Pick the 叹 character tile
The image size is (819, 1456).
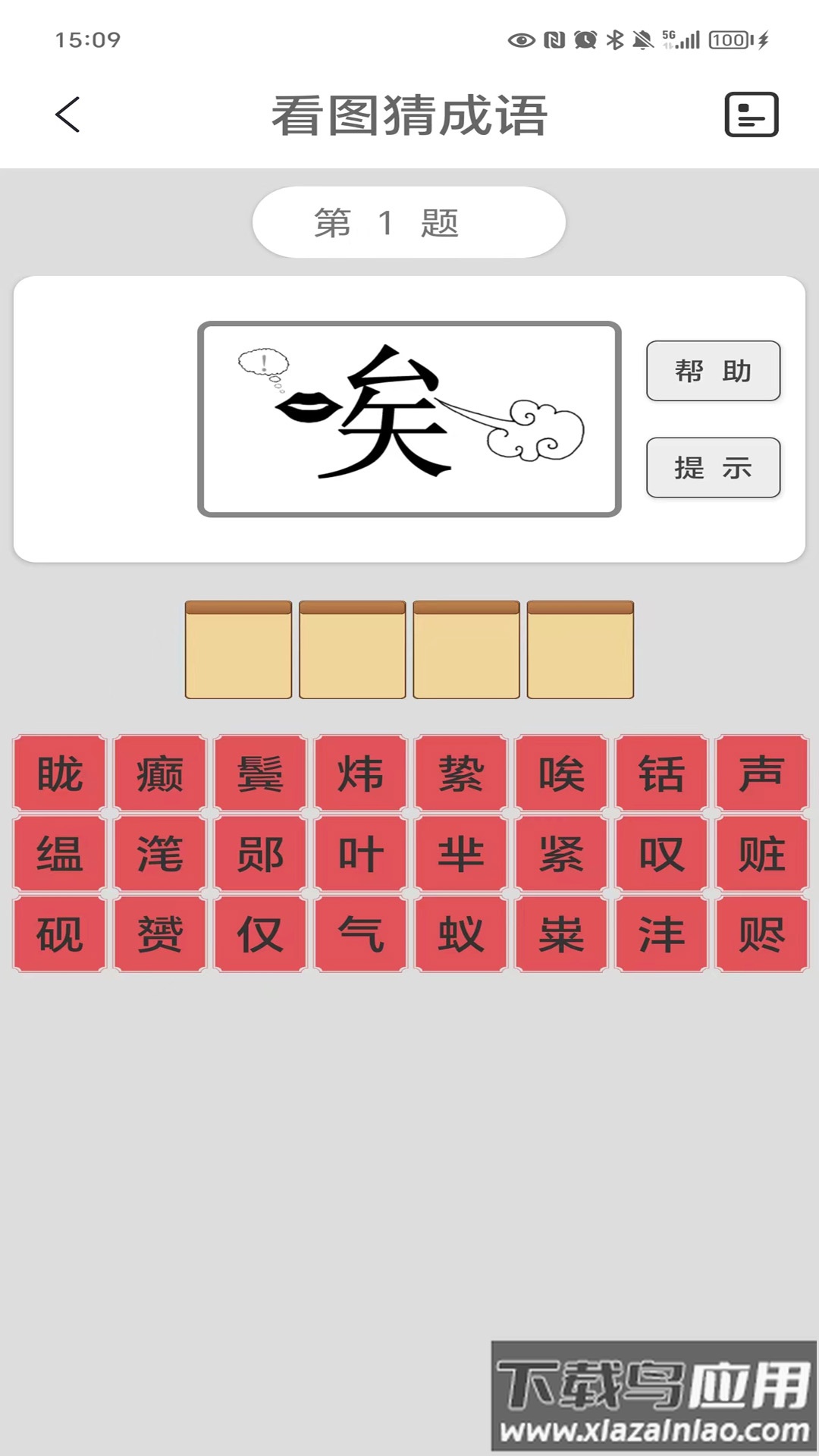pyautogui.click(x=661, y=854)
